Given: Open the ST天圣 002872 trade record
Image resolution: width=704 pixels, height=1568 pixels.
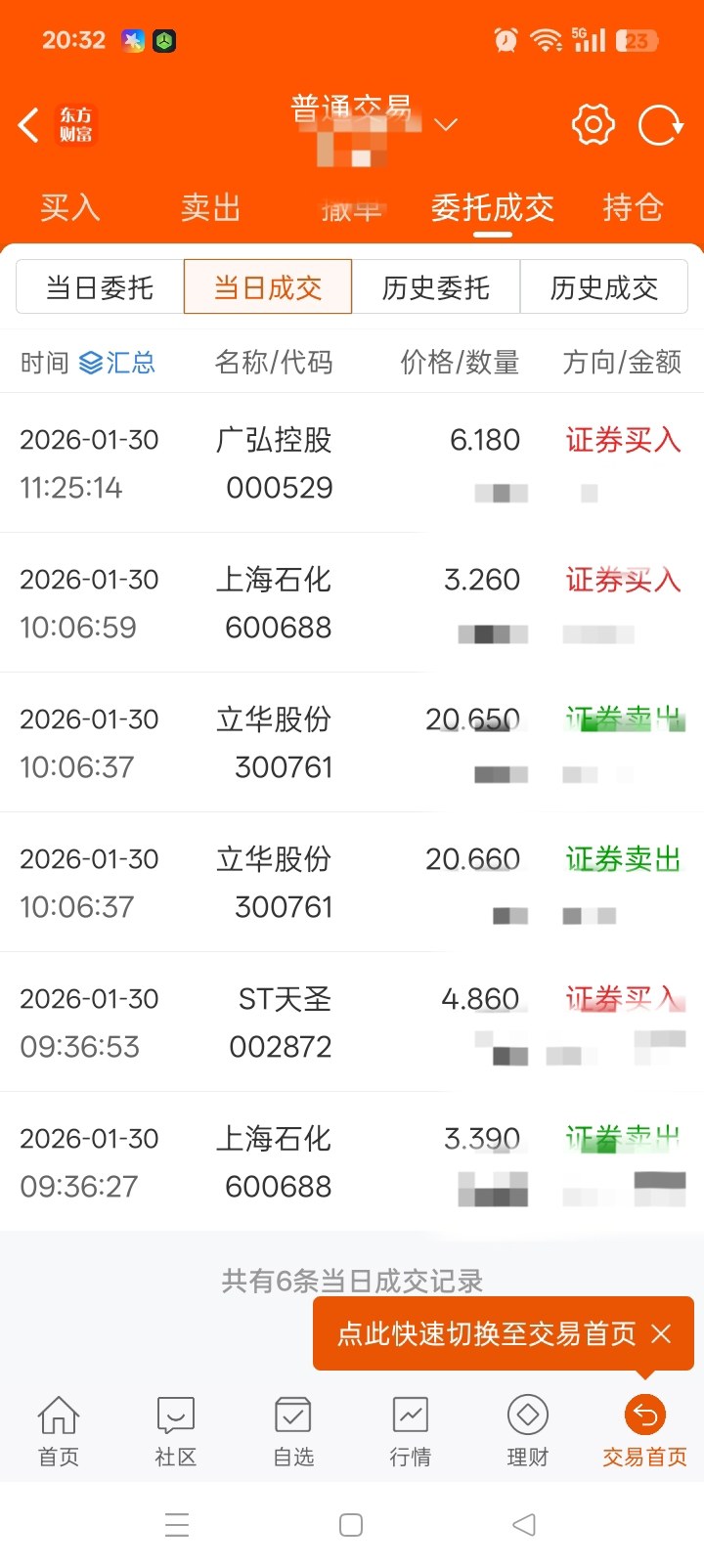Looking at the screenshot, I should pos(284,1023).
